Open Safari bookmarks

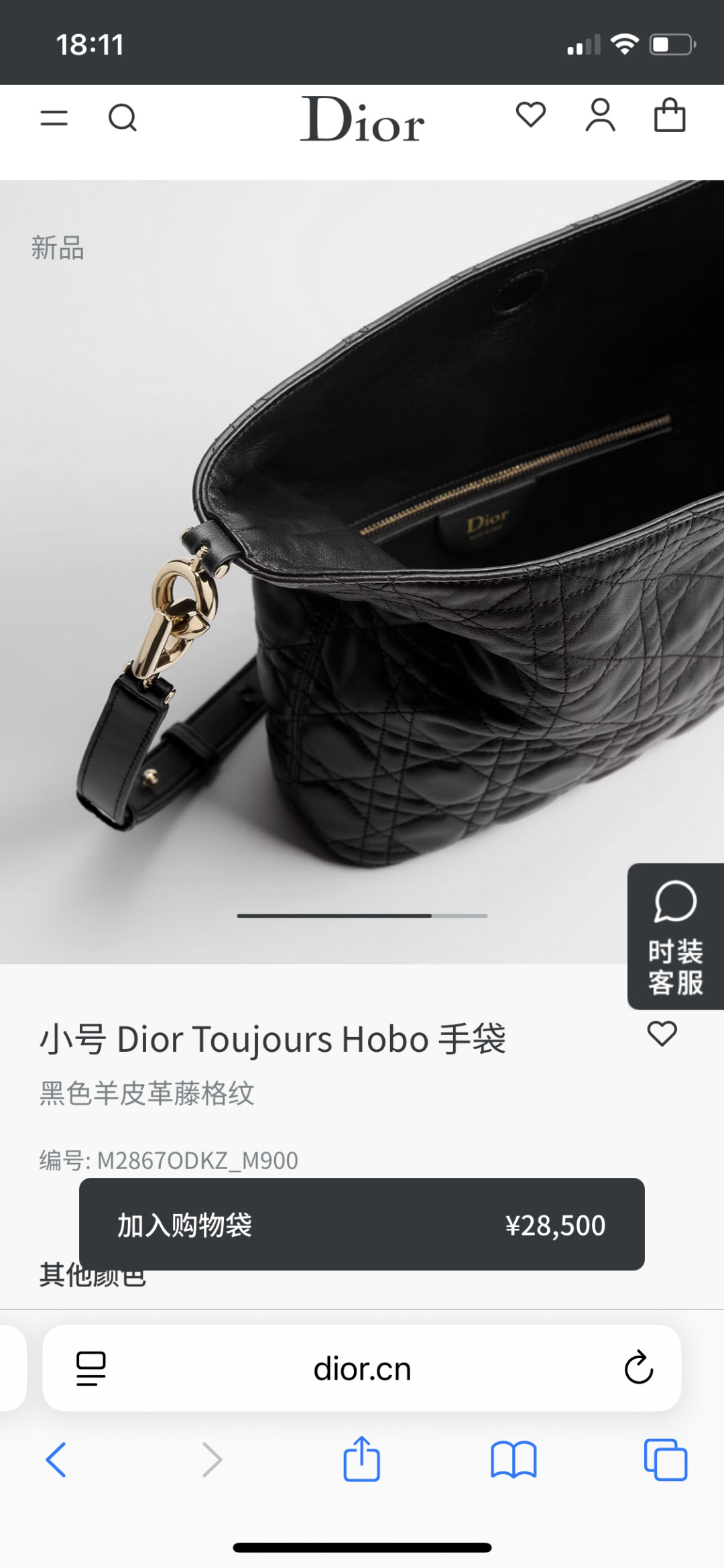click(514, 1460)
